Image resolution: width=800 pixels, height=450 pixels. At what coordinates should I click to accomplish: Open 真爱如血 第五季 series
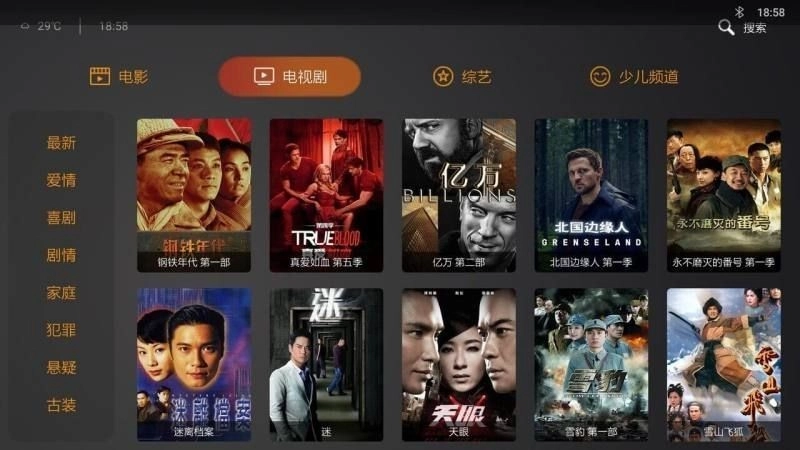click(x=326, y=195)
